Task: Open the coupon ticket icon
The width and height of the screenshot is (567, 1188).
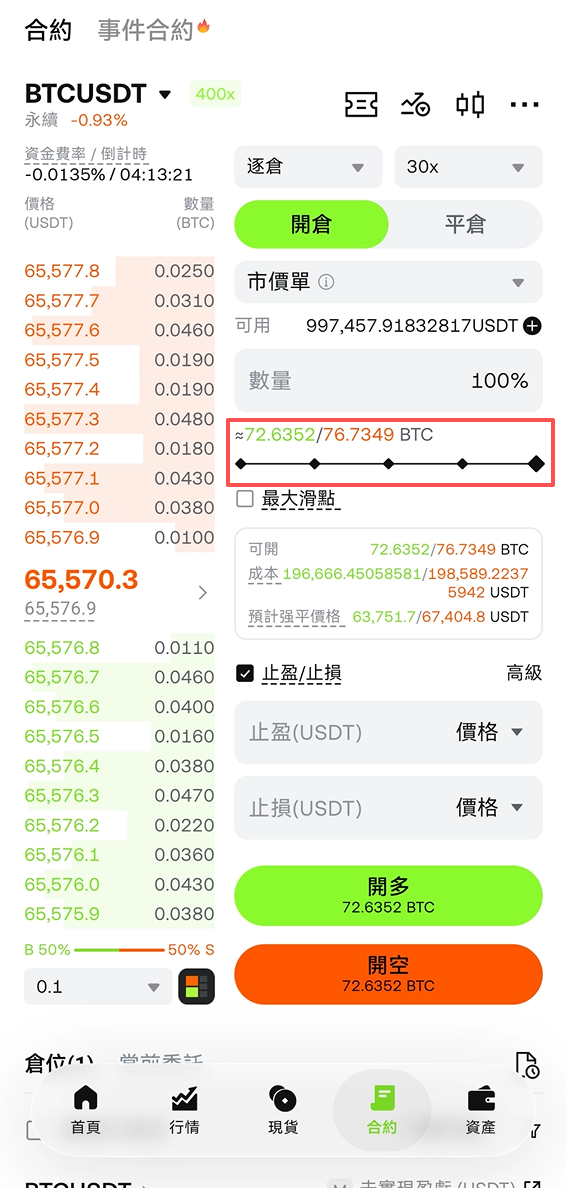Action: (x=361, y=105)
